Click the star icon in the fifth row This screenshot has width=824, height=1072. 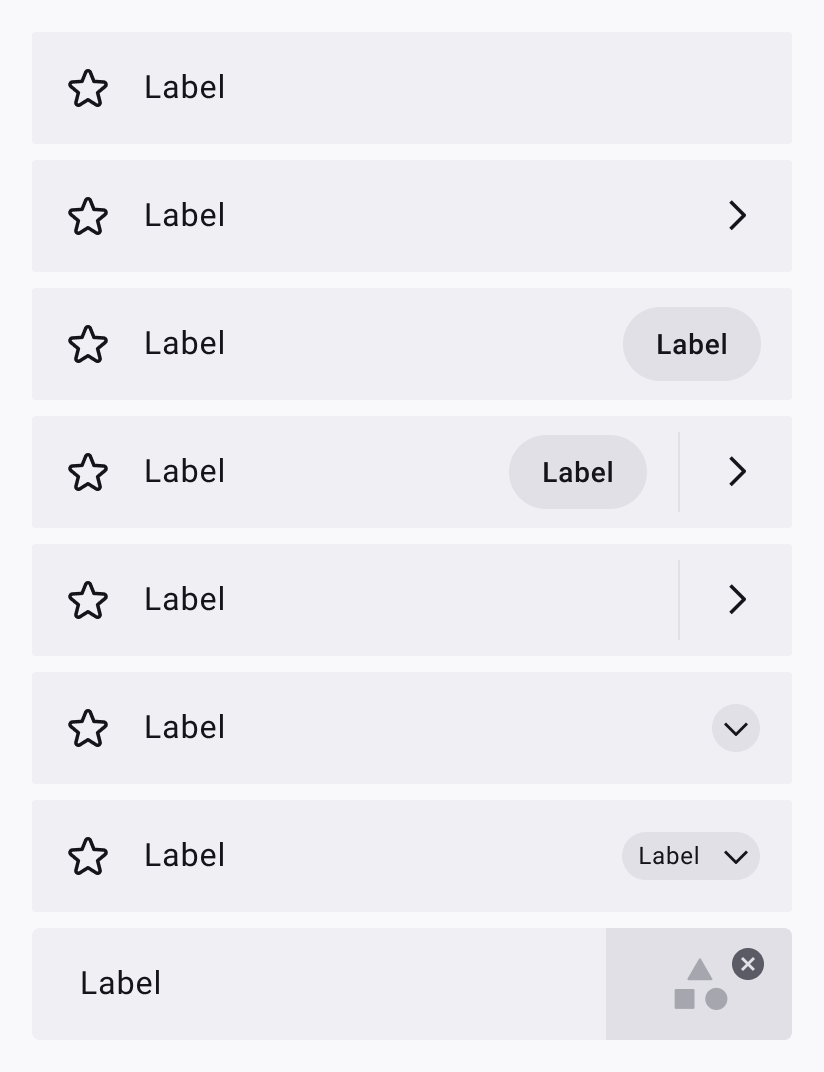click(88, 600)
